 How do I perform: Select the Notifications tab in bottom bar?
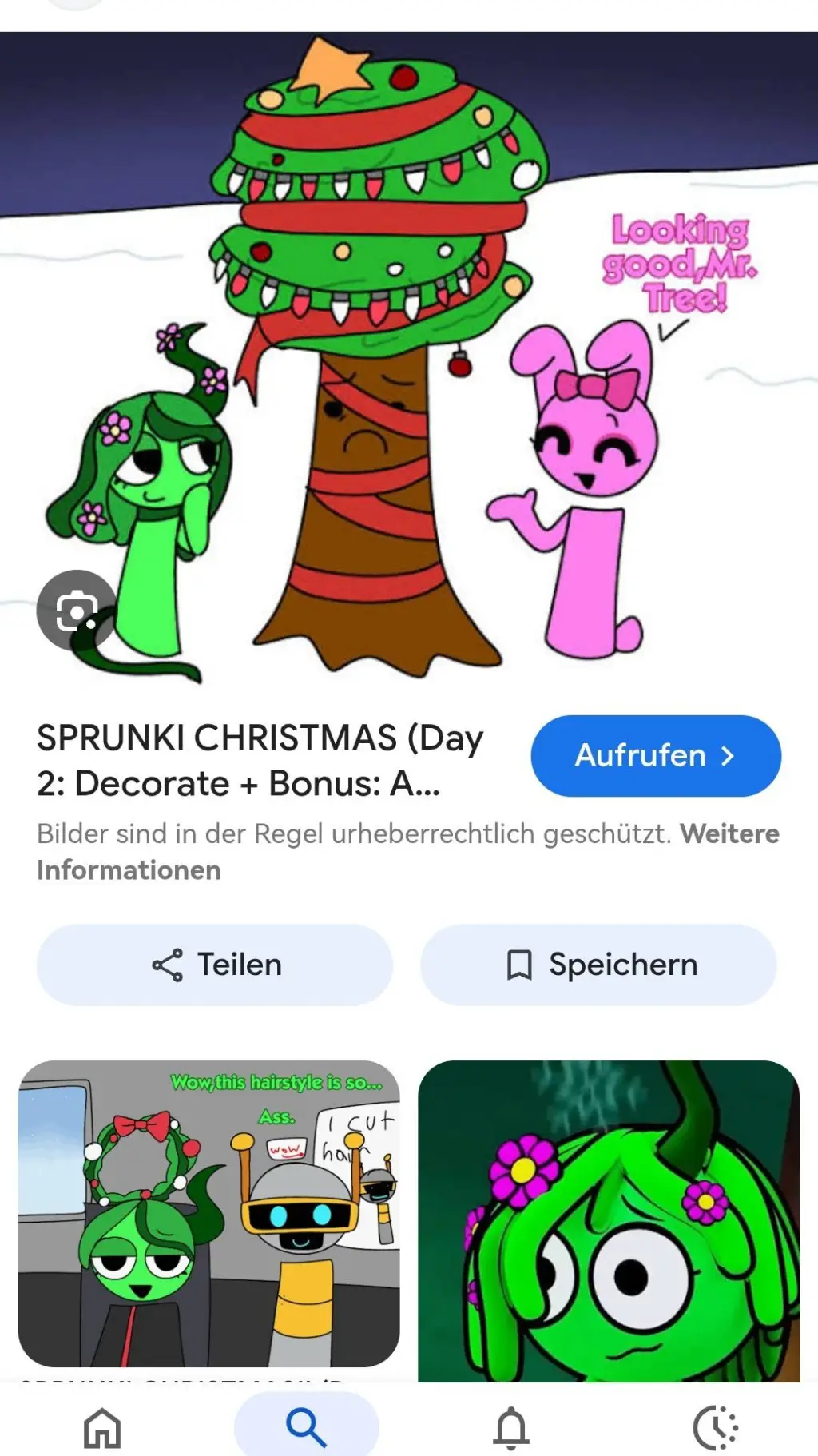click(511, 1426)
